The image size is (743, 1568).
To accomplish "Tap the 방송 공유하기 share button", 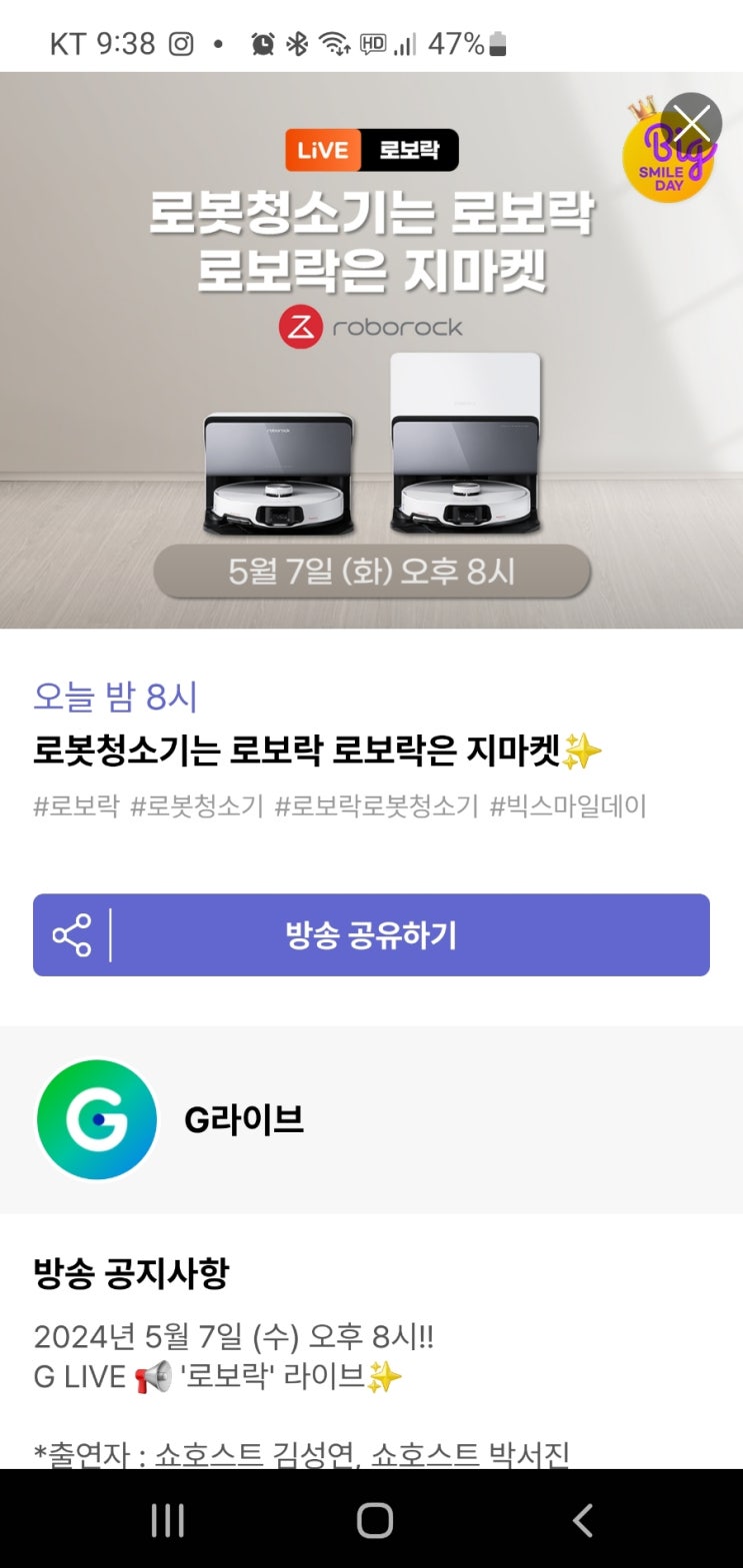I will (371, 935).
